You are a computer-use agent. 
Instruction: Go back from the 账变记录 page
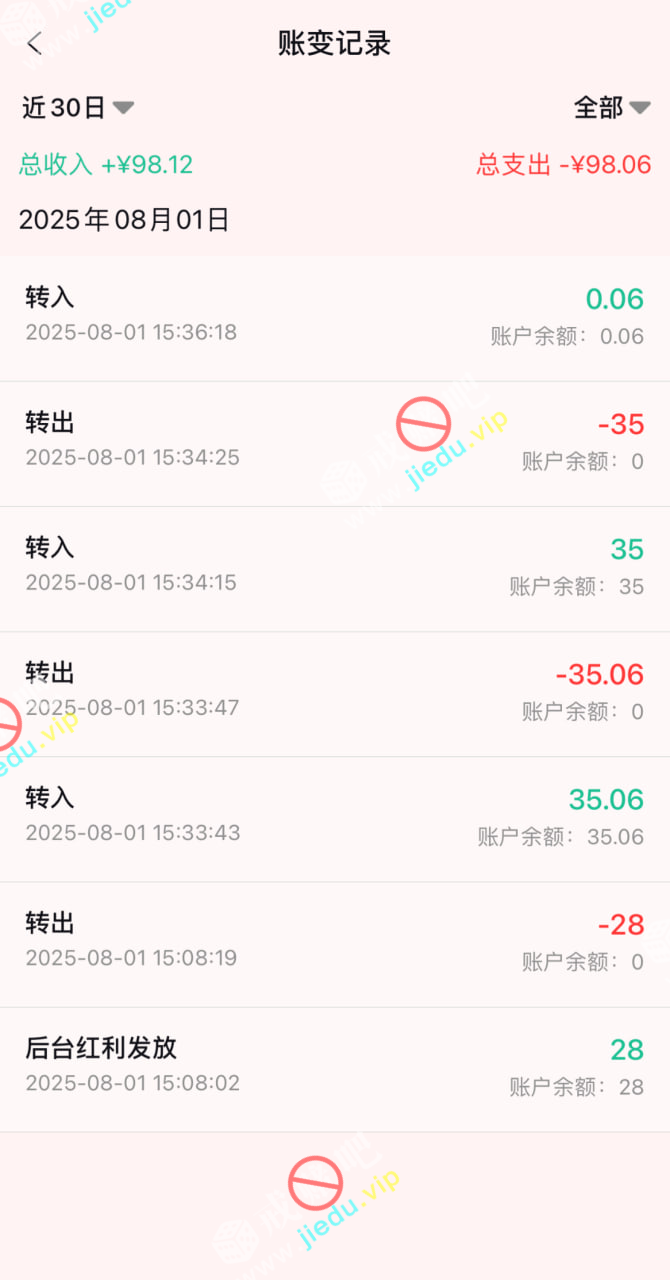[35, 44]
